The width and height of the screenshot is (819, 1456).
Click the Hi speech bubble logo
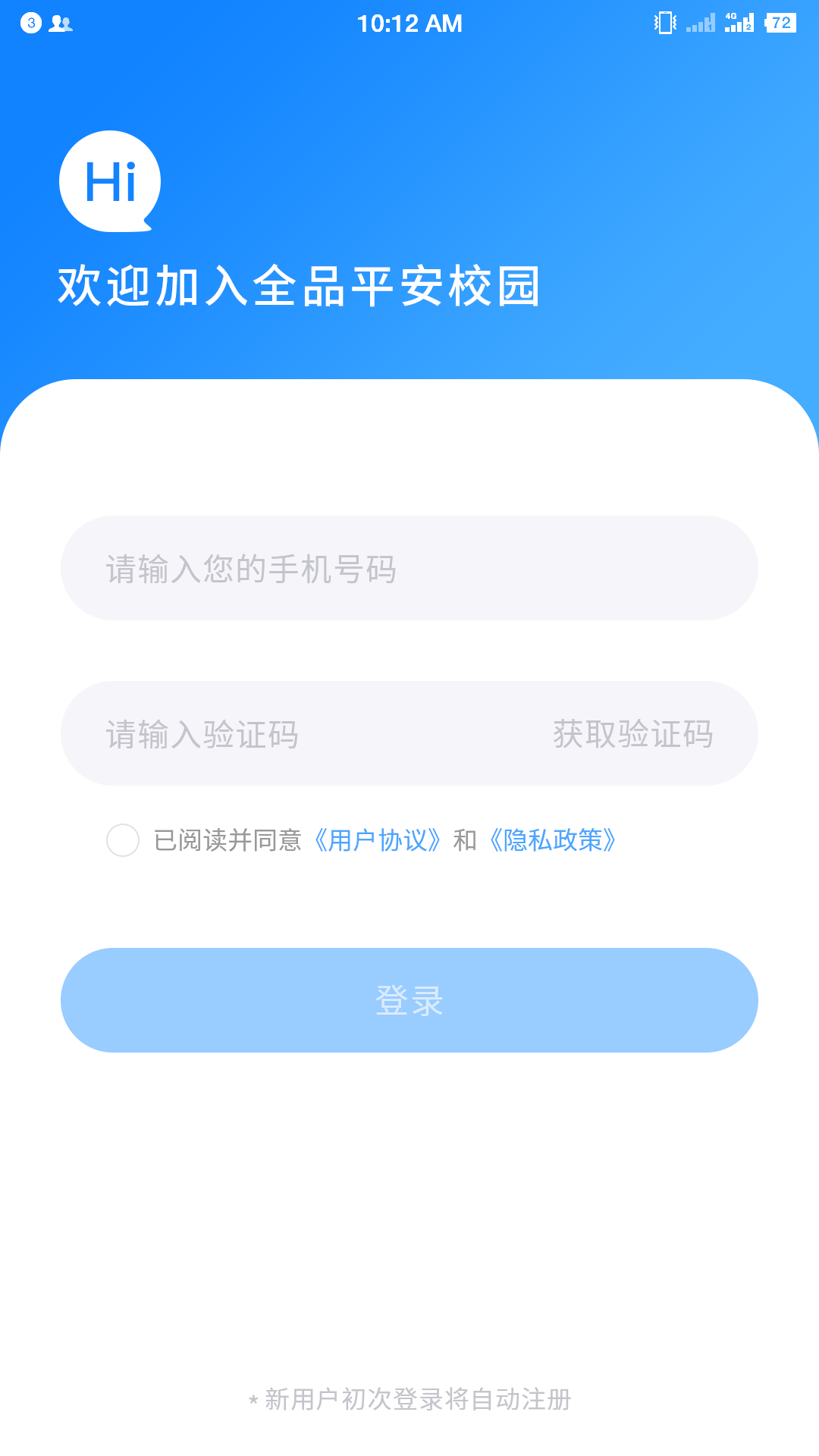(110, 182)
